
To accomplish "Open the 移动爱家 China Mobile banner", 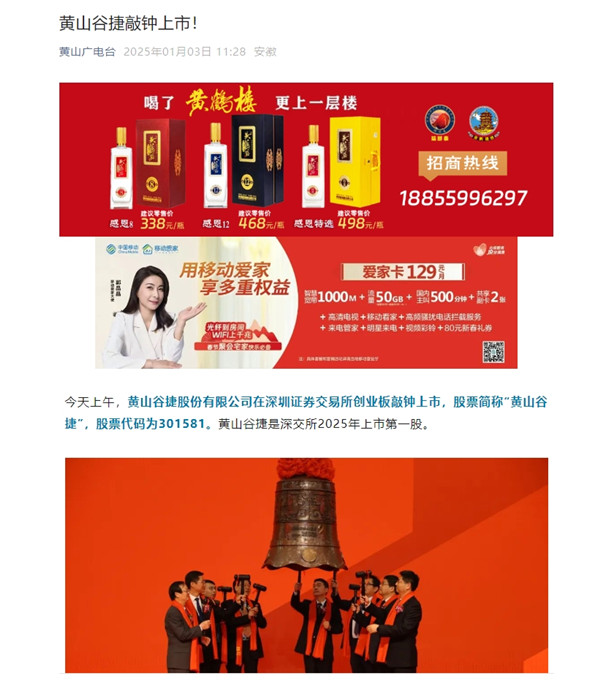I will coord(306,303).
